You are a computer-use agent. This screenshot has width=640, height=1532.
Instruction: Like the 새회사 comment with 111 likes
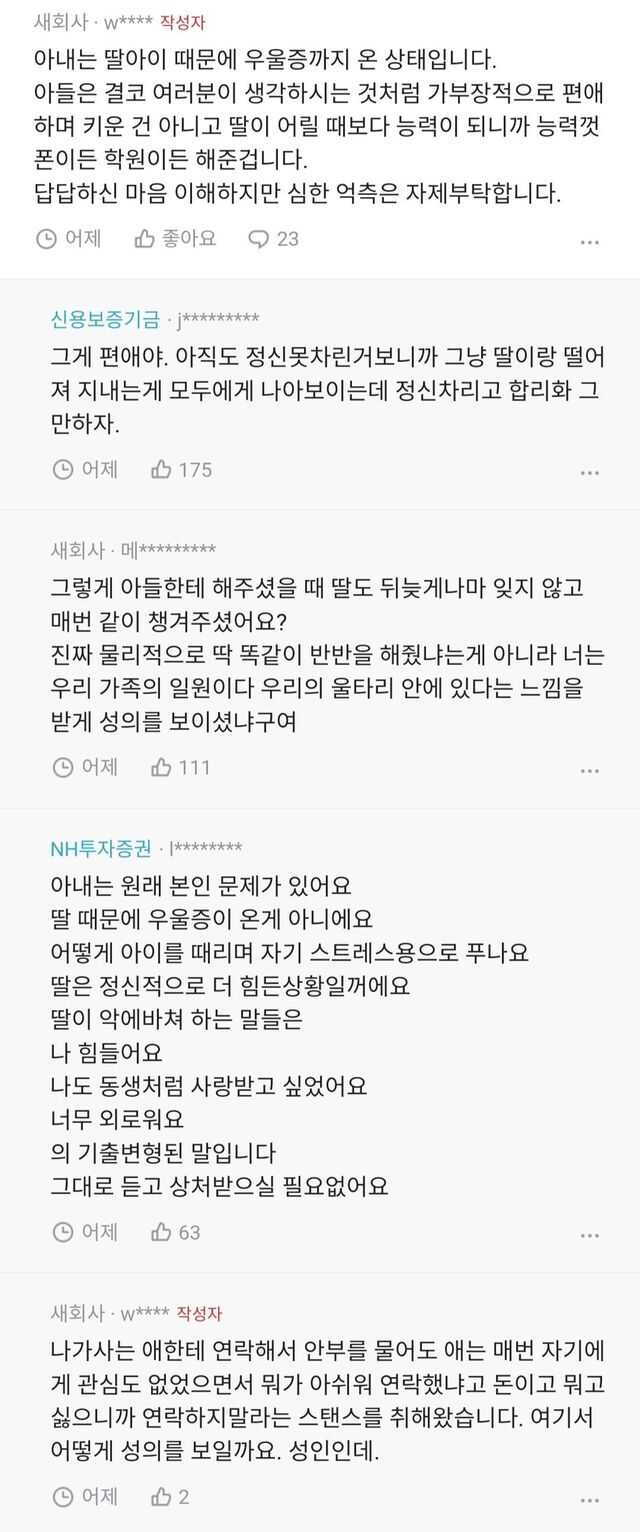(180, 767)
